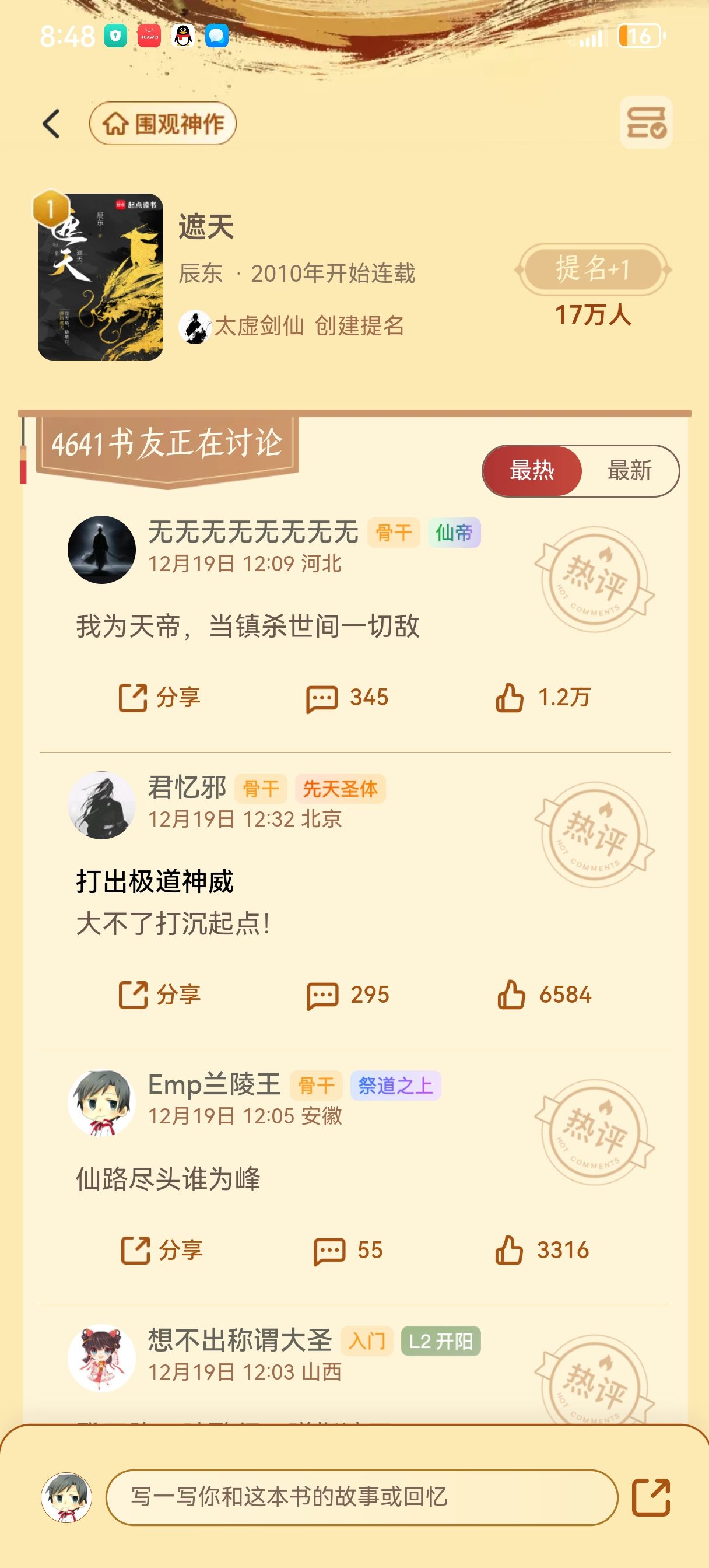Go back with the top-left arrow
The image size is (709, 1568).
point(52,124)
